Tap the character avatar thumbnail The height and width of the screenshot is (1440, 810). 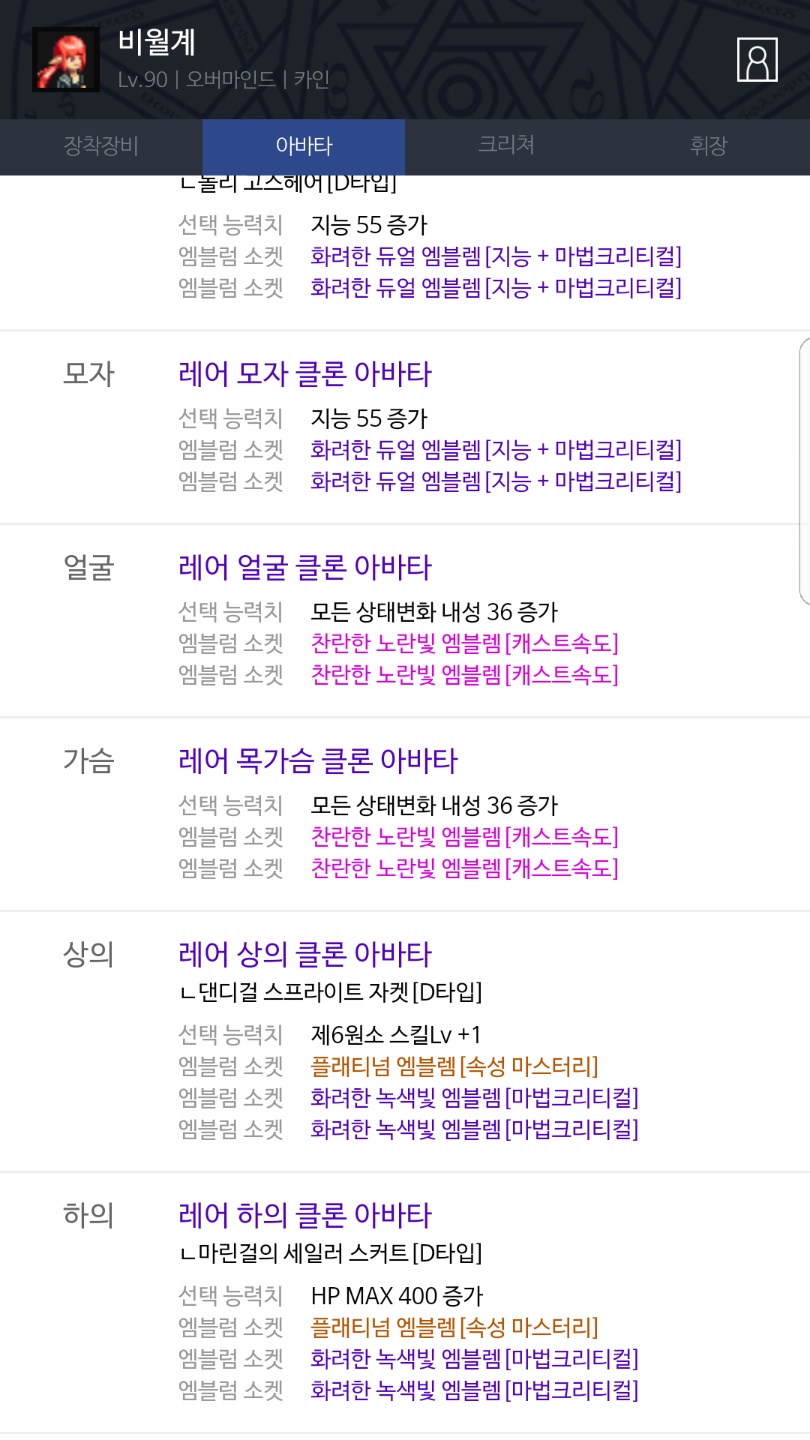66,60
